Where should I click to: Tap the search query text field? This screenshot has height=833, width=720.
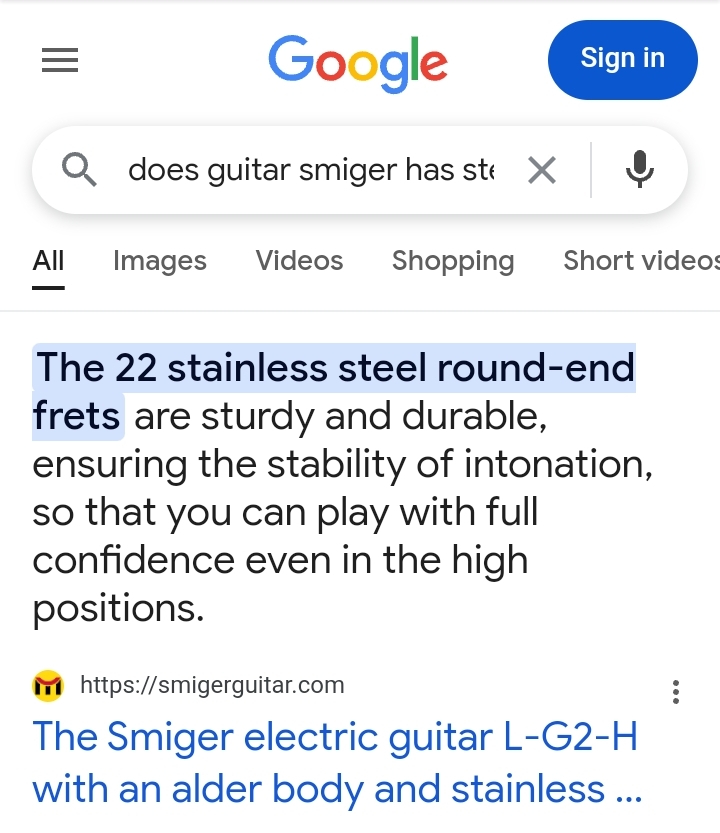(x=310, y=170)
